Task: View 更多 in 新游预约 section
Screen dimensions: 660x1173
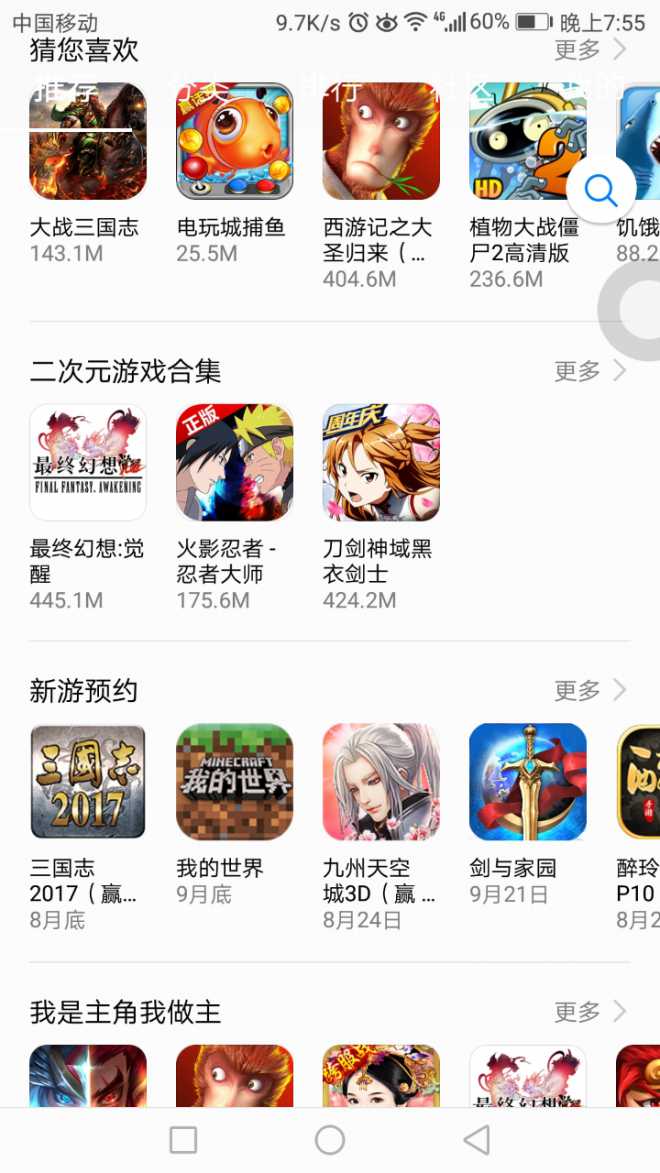Action: point(590,690)
